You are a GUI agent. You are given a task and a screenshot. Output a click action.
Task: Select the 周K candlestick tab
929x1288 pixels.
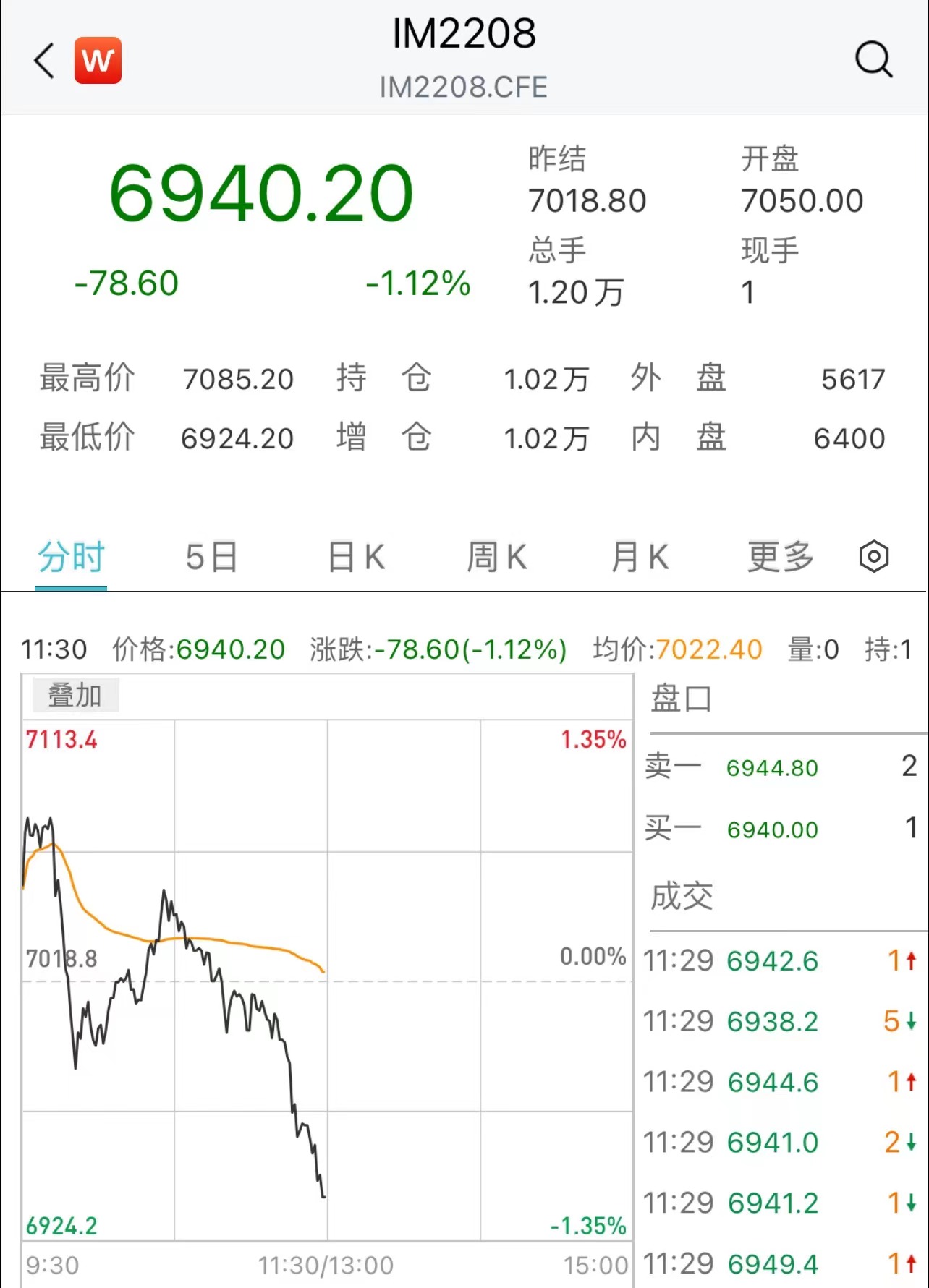click(497, 558)
